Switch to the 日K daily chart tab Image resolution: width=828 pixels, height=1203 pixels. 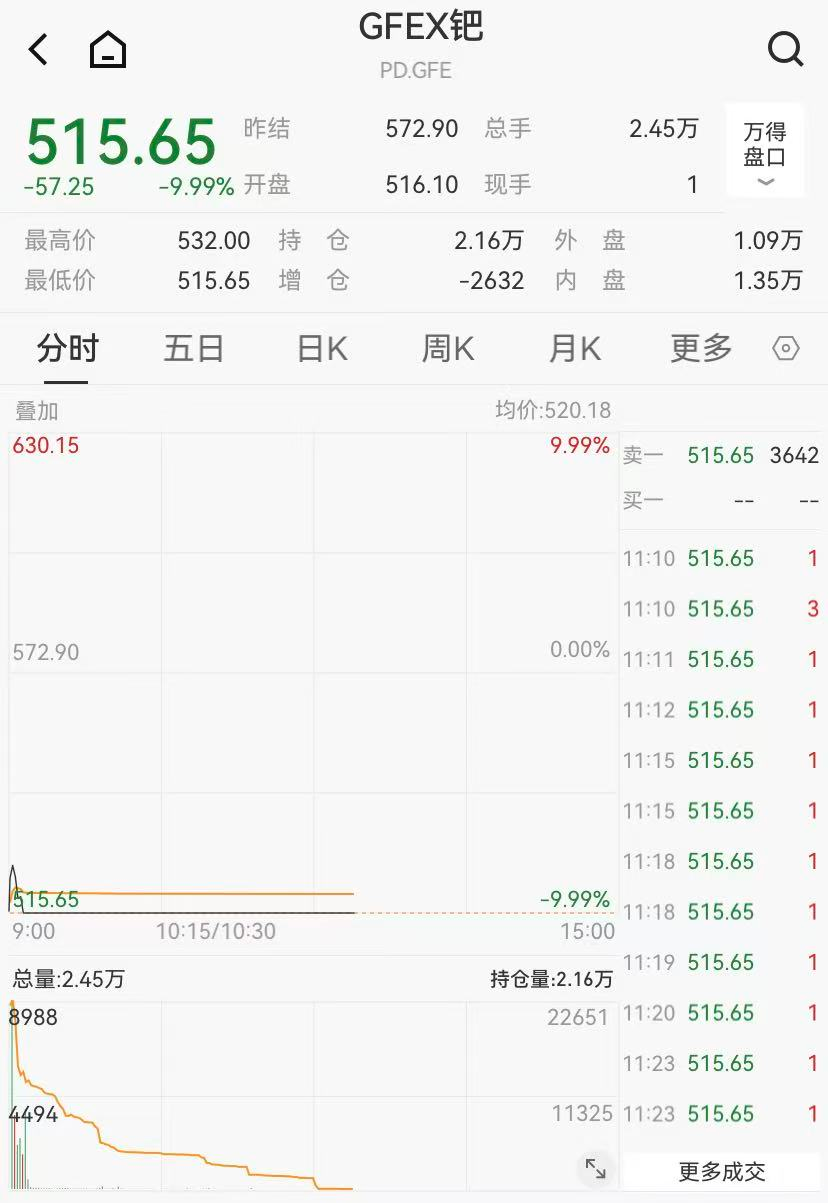[320, 348]
